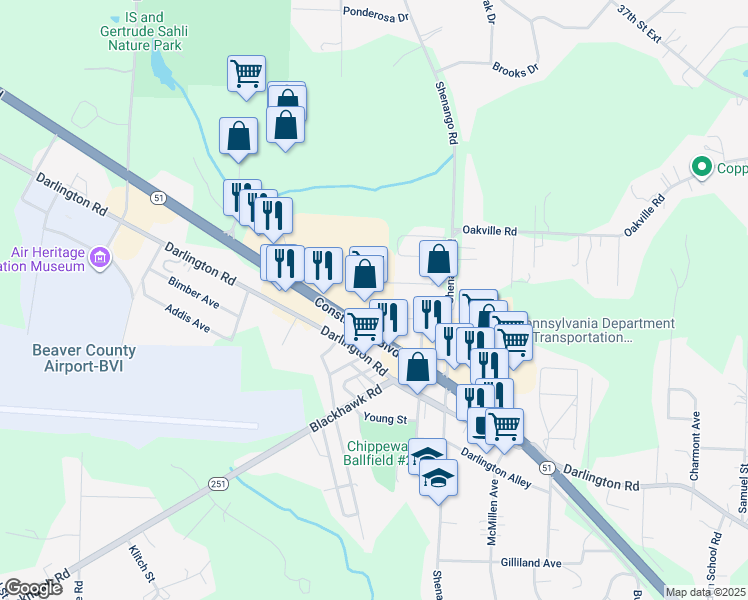The image size is (748, 600).
Task: Tap the shopping bag marker by Blackhawk Rd
Action: click(x=417, y=370)
